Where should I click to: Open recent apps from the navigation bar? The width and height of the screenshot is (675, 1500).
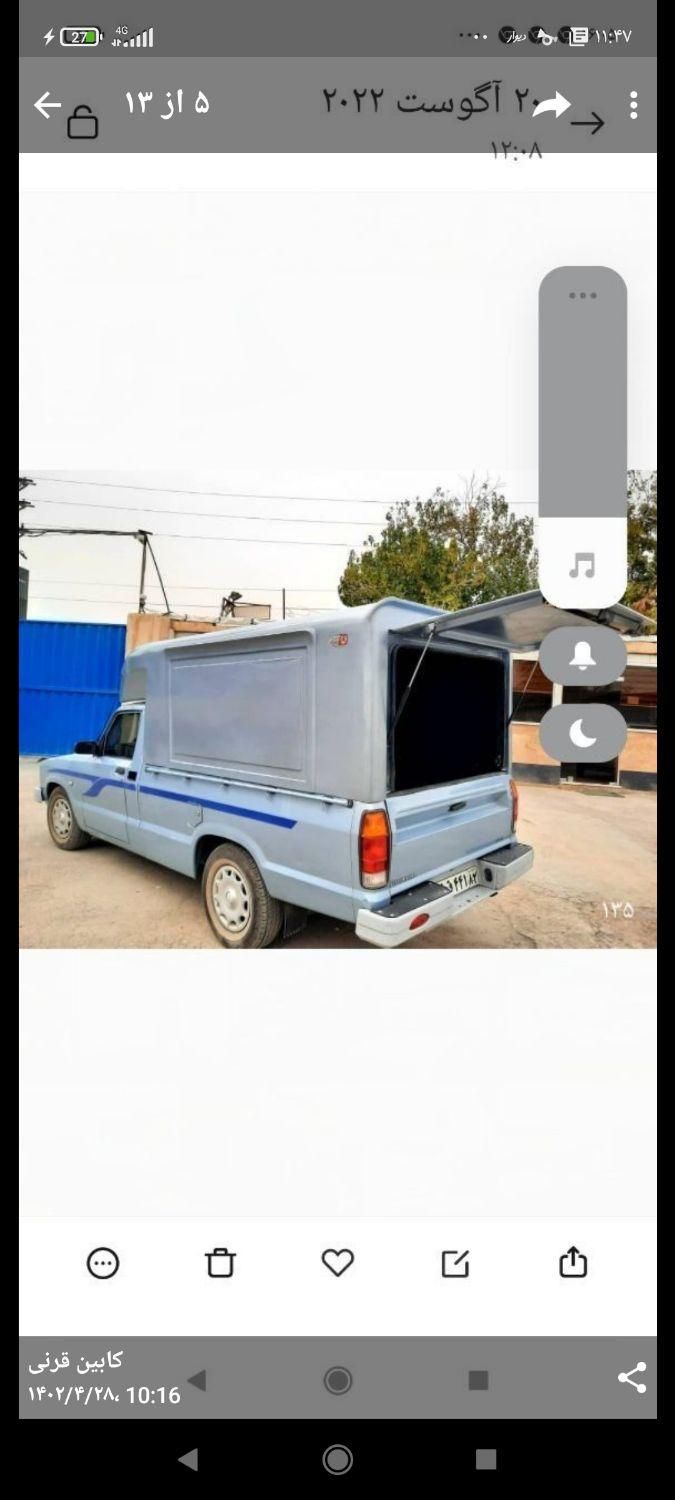pyautogui.click(x=486, y=1459)
